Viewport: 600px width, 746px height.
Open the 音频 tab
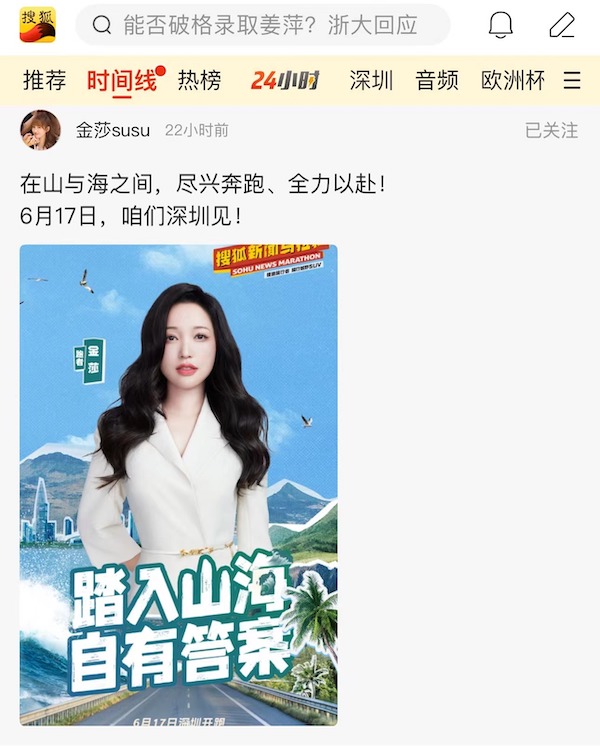coord(437,81)
